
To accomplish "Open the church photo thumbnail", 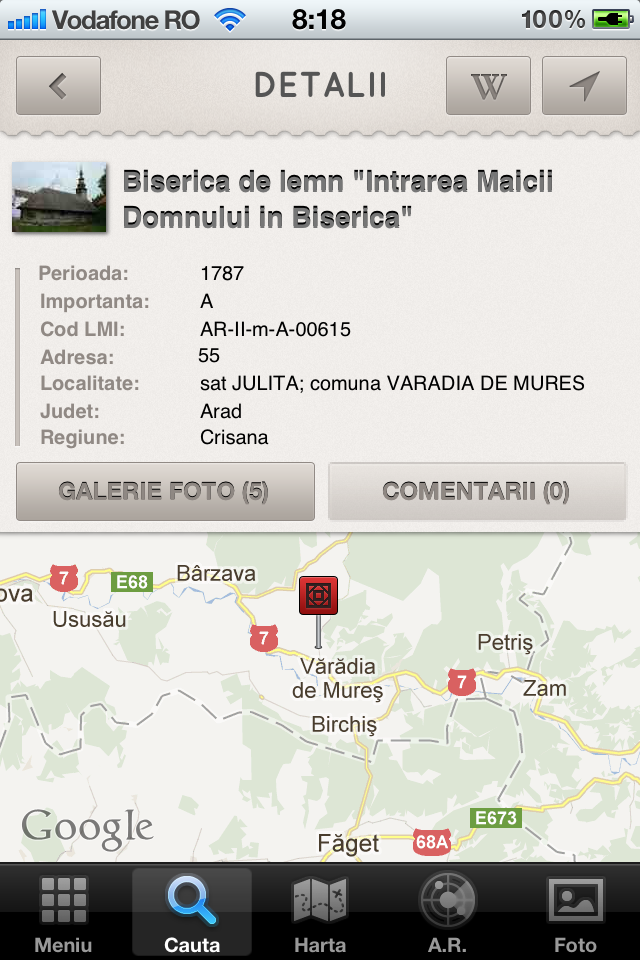I will pyautogui.click(x=59, y=197).
